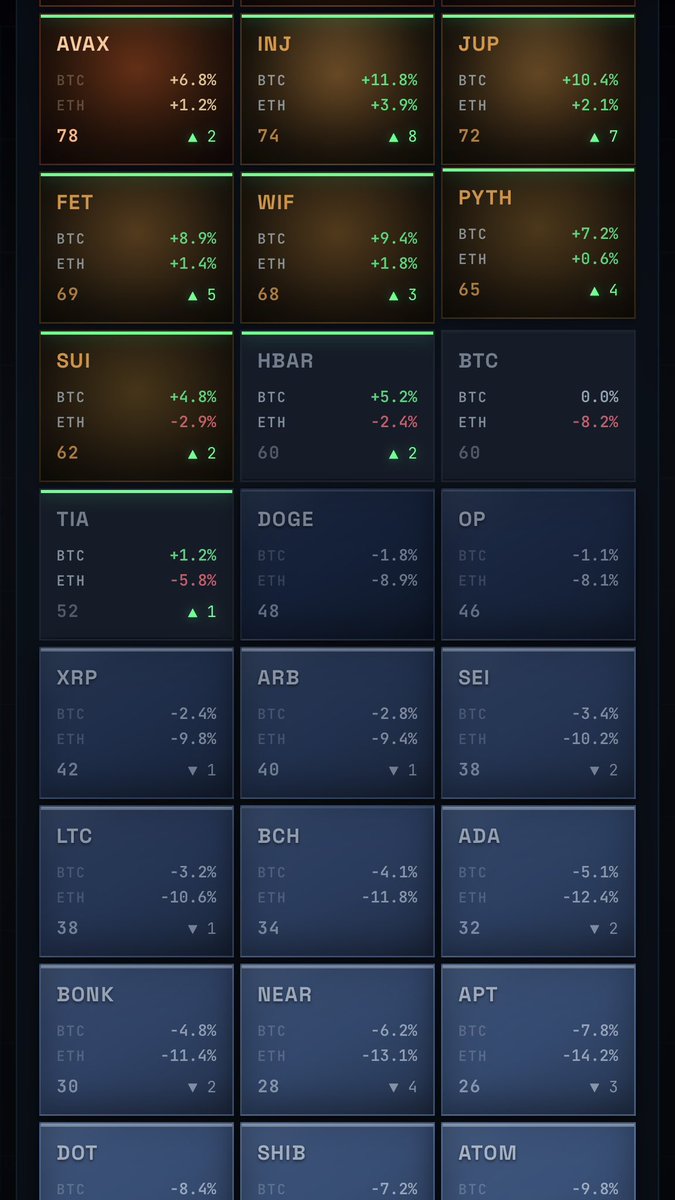Select the INJ tile
The height and width of the screenshot is (1200, 675).
(337, 90)
